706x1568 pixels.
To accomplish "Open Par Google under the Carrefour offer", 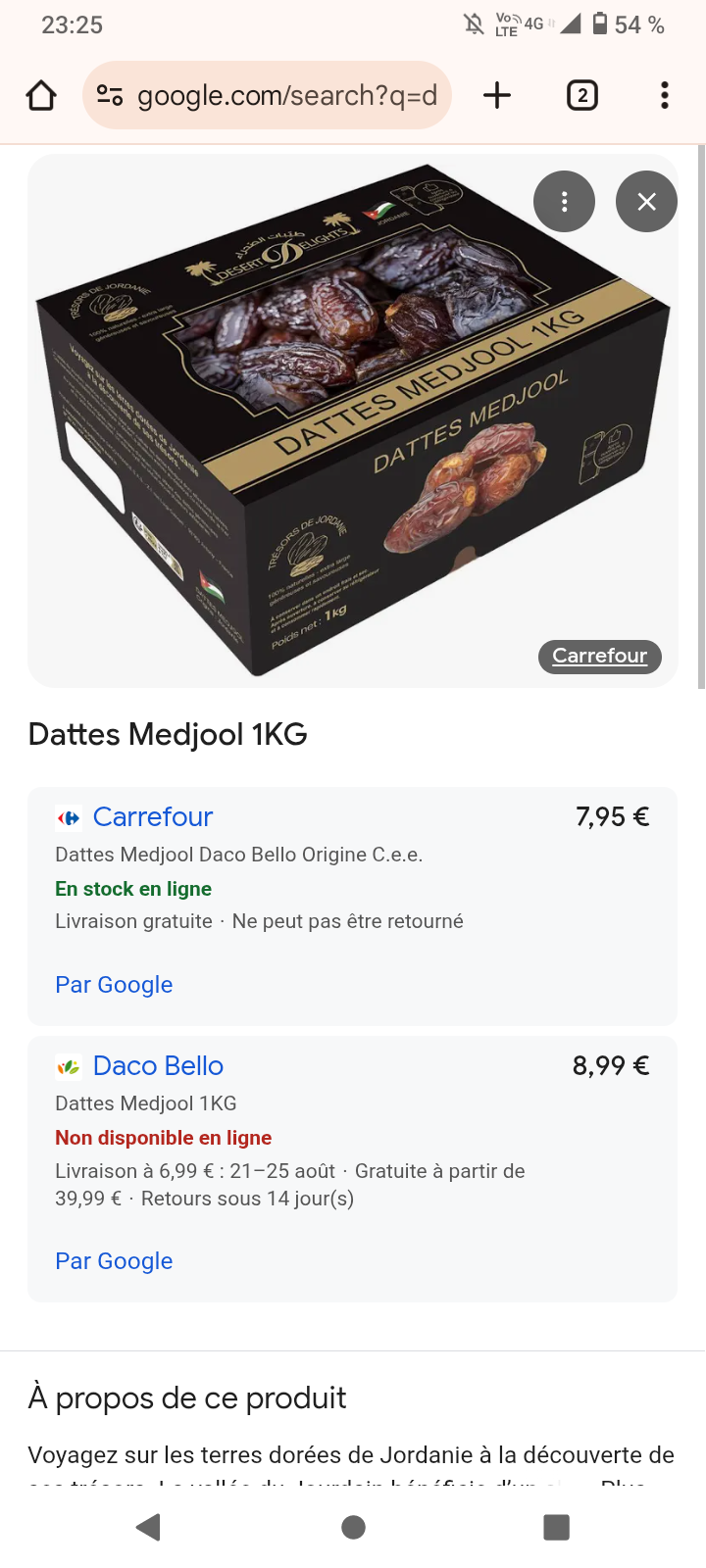I will point(114,985).
